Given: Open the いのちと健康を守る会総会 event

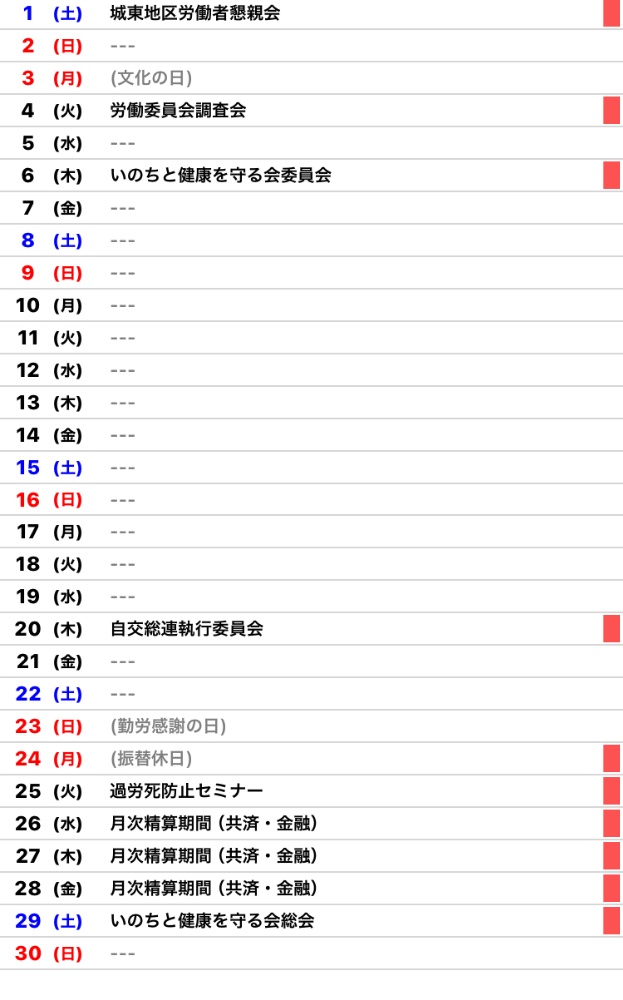Looking at the screenshot, I should point(212,921).
